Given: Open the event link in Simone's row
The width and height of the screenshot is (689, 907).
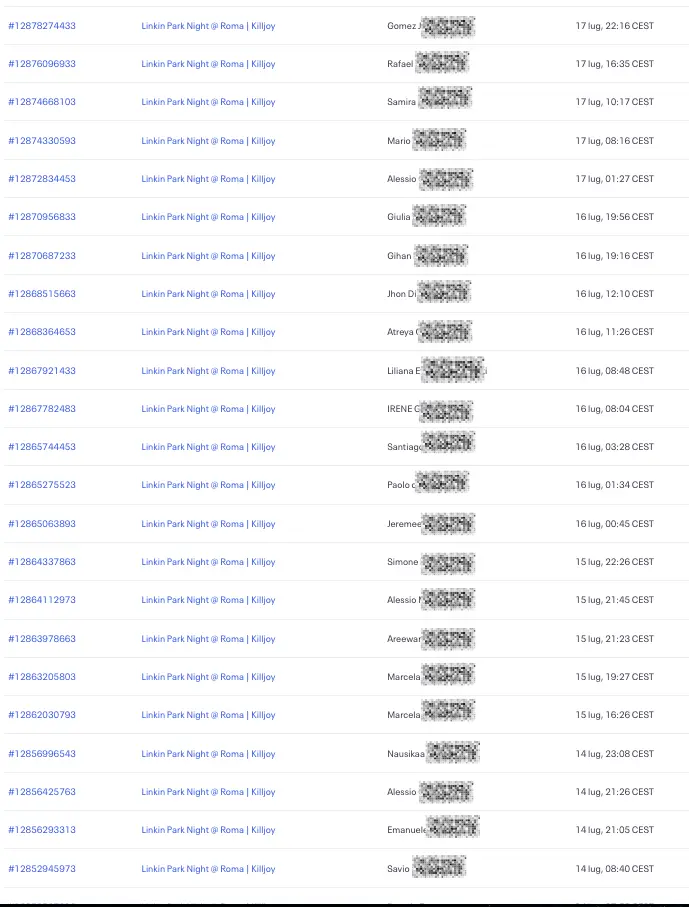Looking at the screenshot, I should coord(208,562).
